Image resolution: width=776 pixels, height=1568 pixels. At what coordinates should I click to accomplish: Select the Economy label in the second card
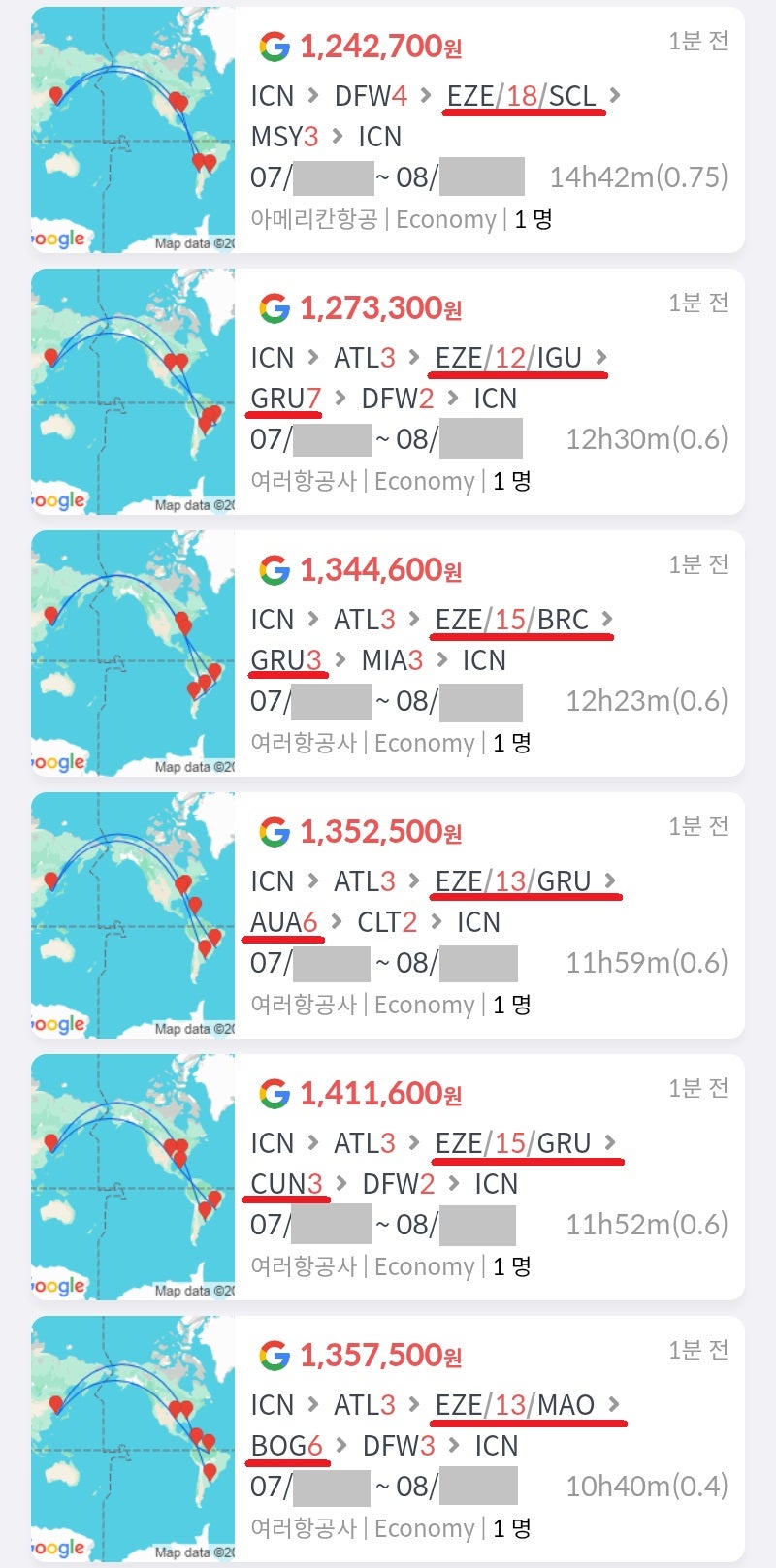424,481
